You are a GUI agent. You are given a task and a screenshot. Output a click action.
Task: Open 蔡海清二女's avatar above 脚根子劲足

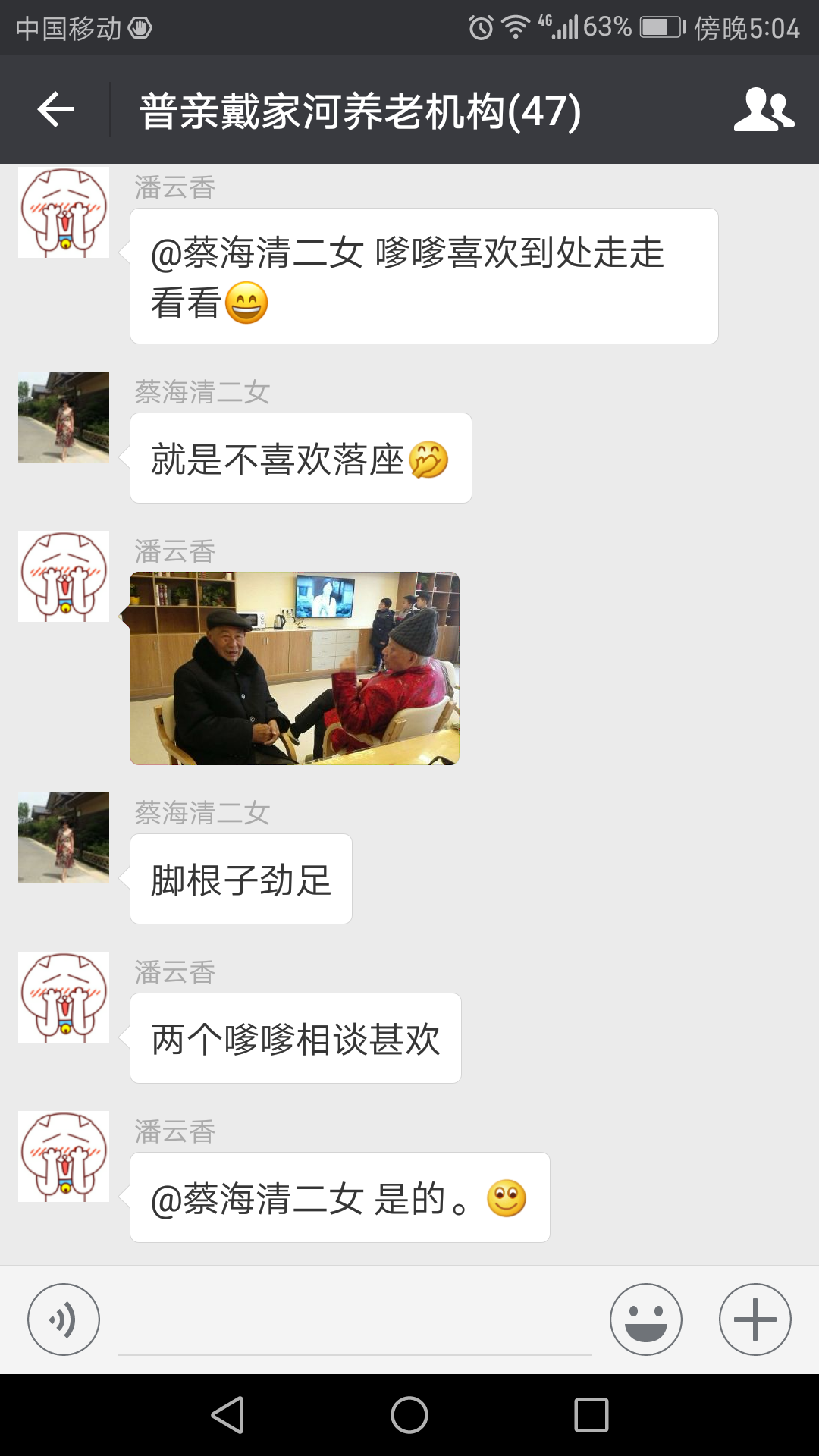(64, 838)
